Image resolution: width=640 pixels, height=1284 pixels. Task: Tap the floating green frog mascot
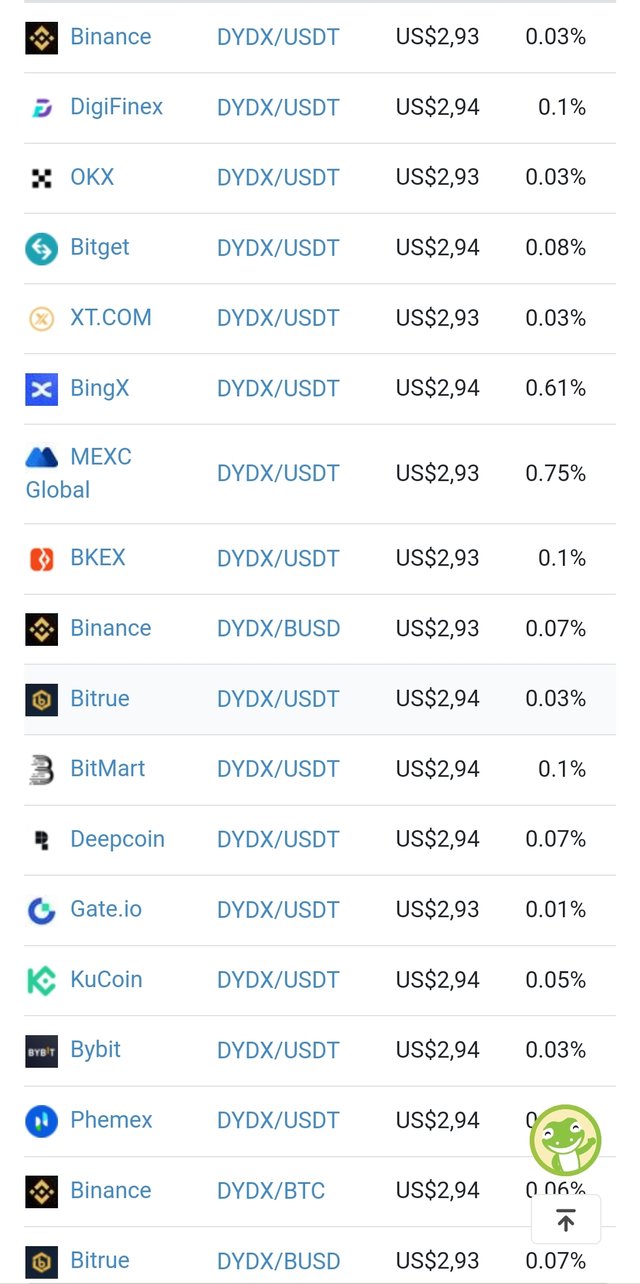[x=565, y=1140]
